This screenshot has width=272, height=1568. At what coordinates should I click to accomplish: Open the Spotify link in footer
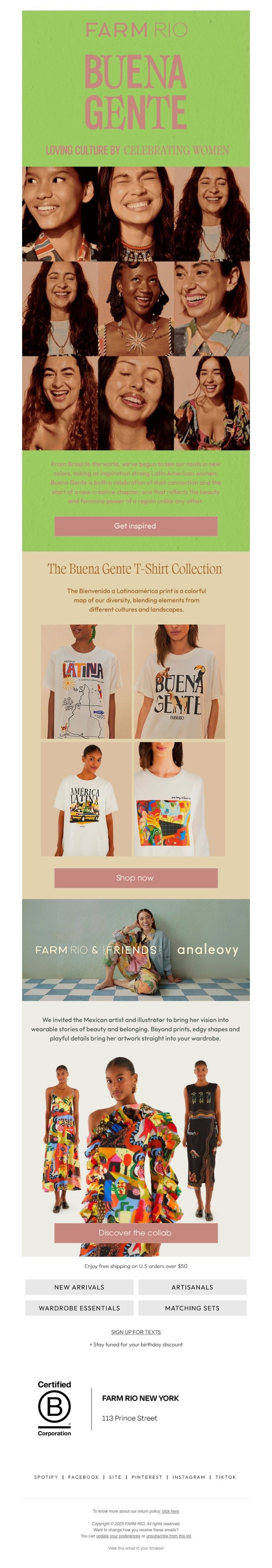[x=46, y=1477]
